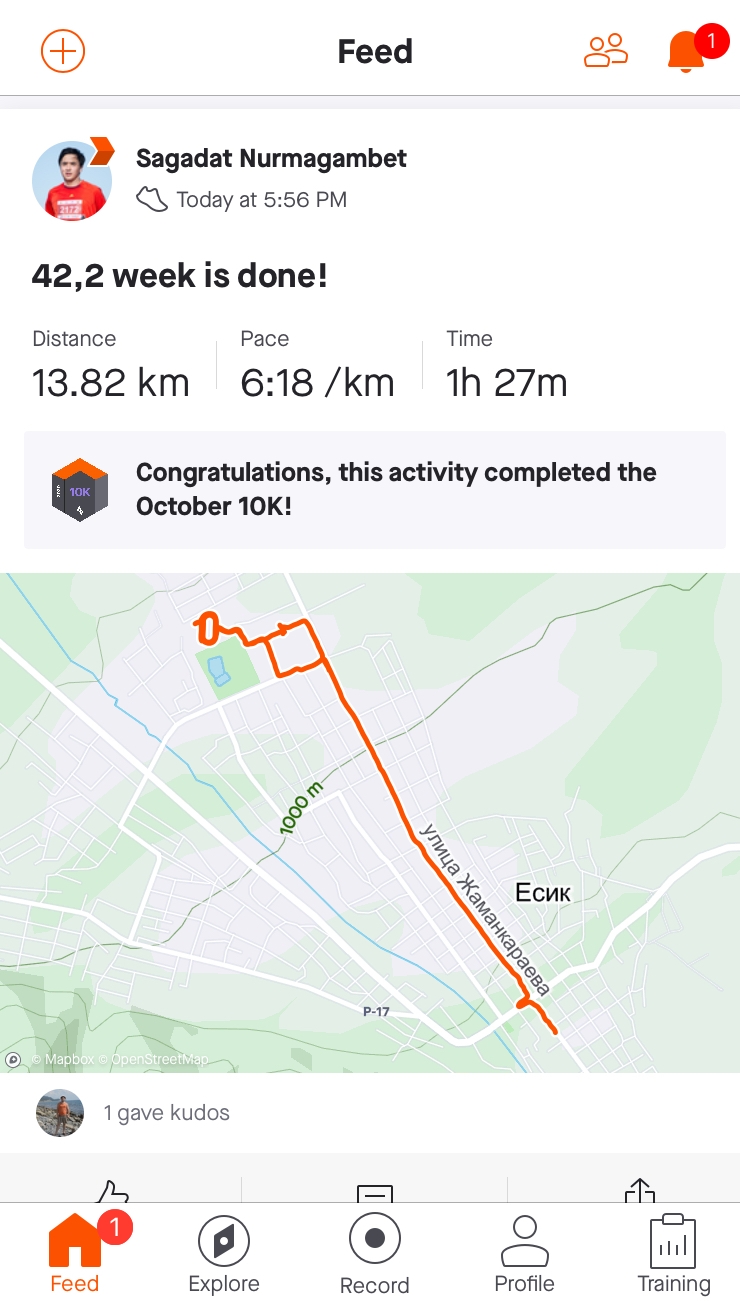Switch to the Training tab
This screenshot has height=1301, width=740.
pos(674,1254)
